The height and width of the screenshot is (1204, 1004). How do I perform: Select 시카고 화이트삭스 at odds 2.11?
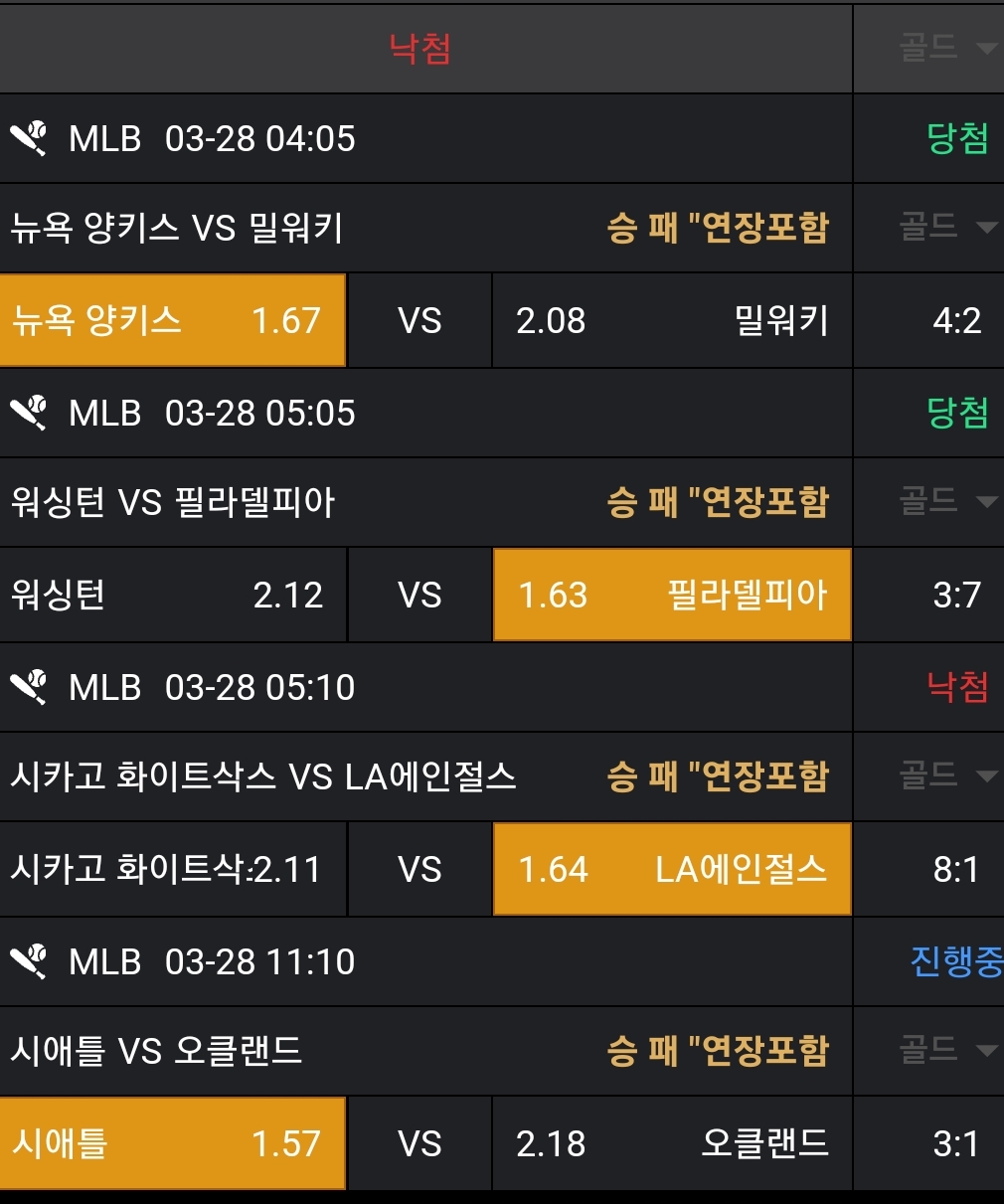tap(172, 869)
